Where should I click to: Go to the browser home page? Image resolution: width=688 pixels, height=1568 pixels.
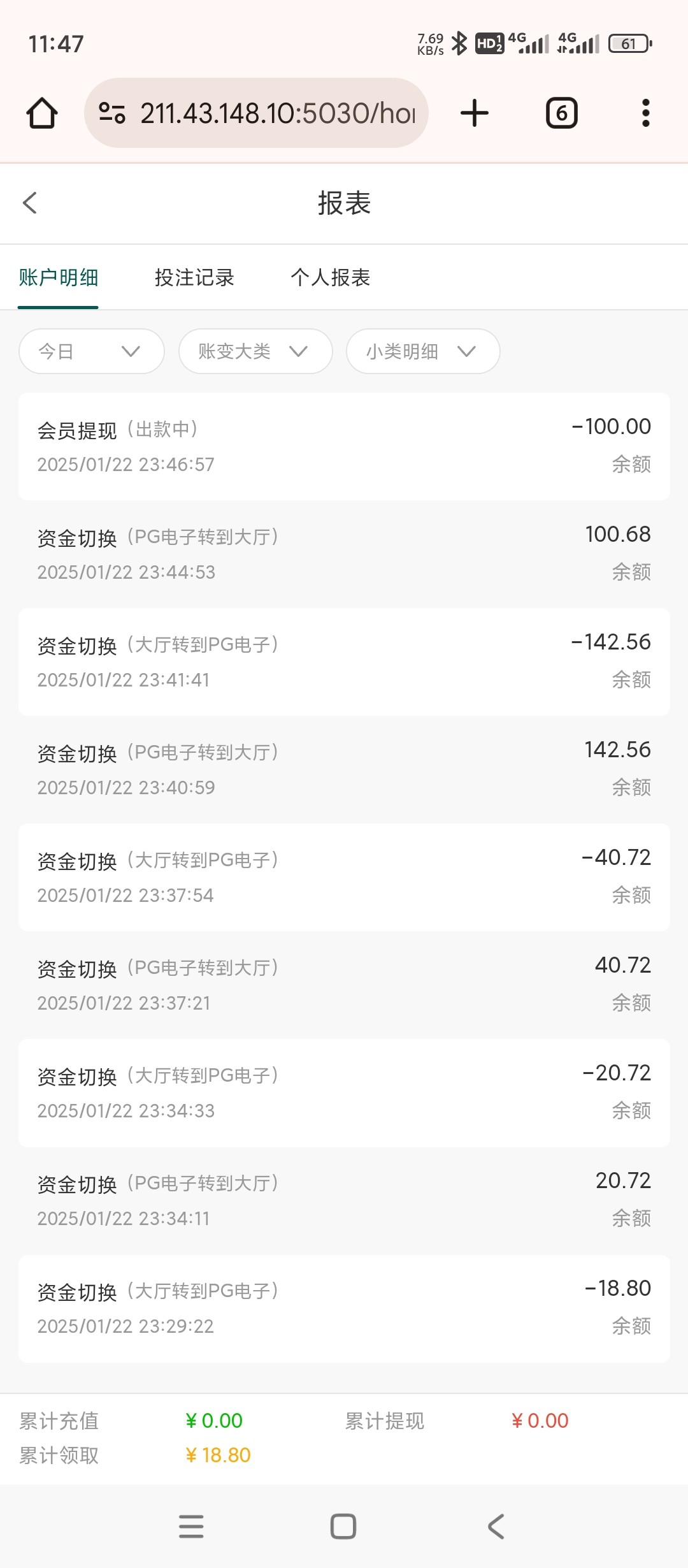(42, 113)
